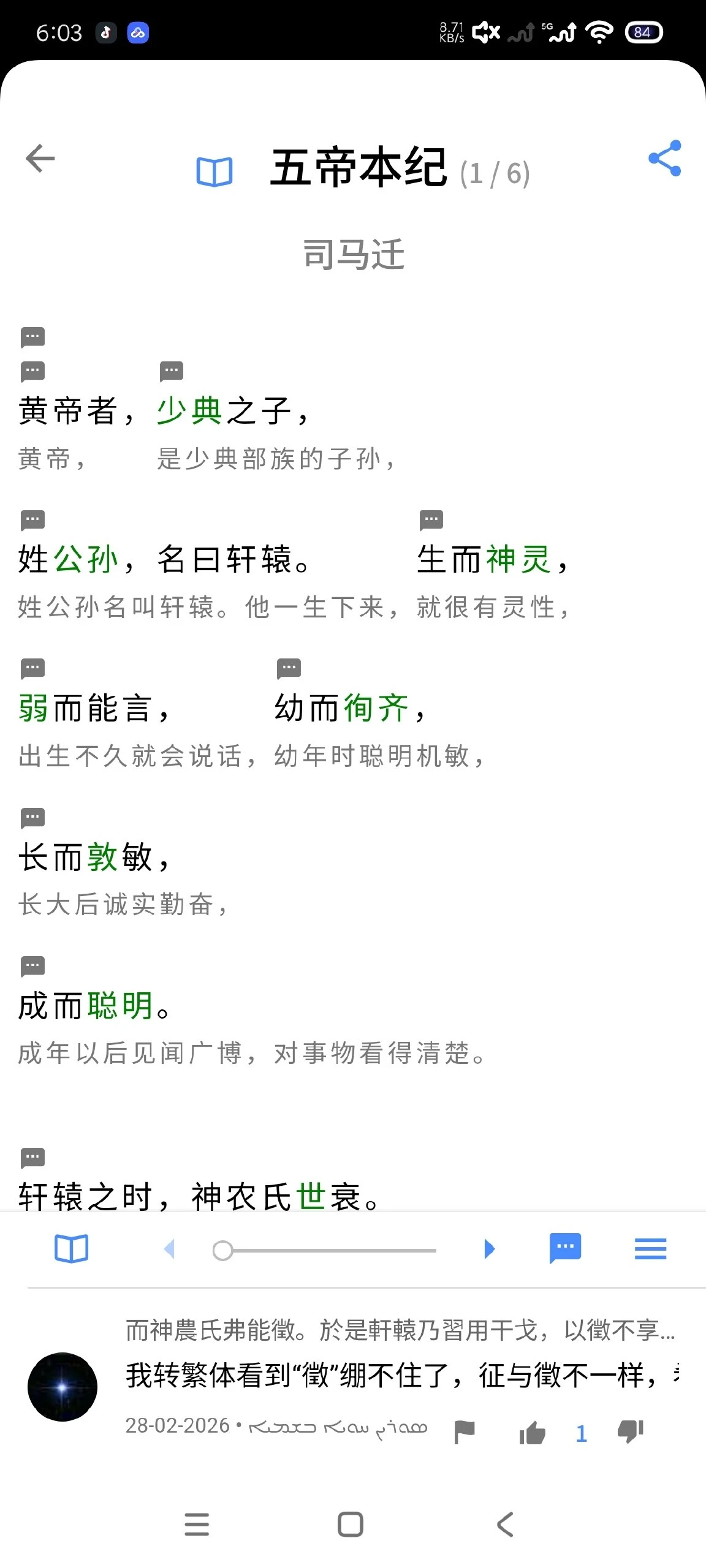Open Android recent apps button
The image size is (706, 1568).
pyautogui.click(x=196, y=1525)
